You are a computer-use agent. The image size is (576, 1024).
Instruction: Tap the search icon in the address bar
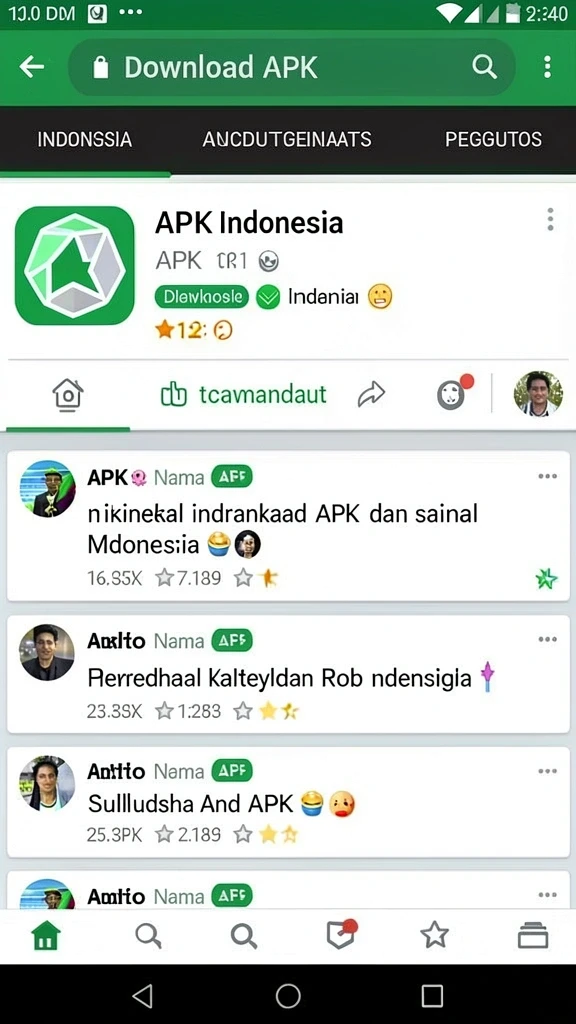click(x=484, y=67)
